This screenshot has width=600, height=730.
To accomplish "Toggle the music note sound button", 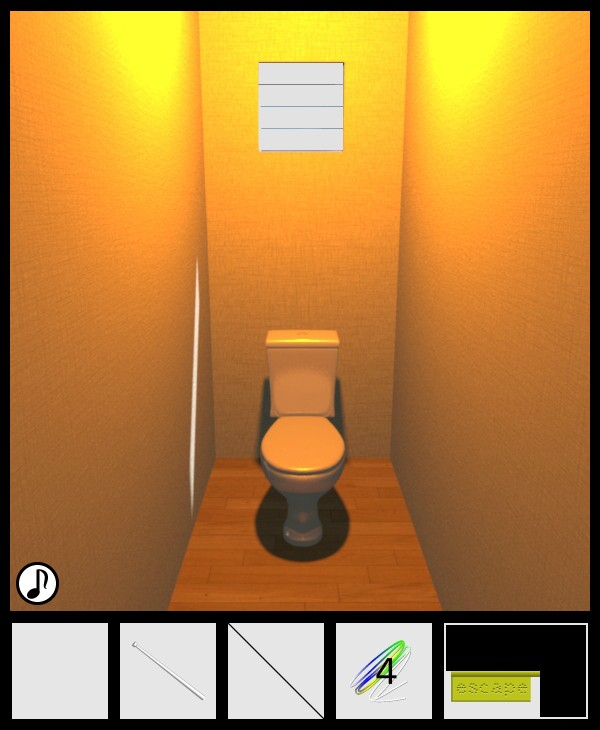I will pyautogui.click(x=37, y=583).
